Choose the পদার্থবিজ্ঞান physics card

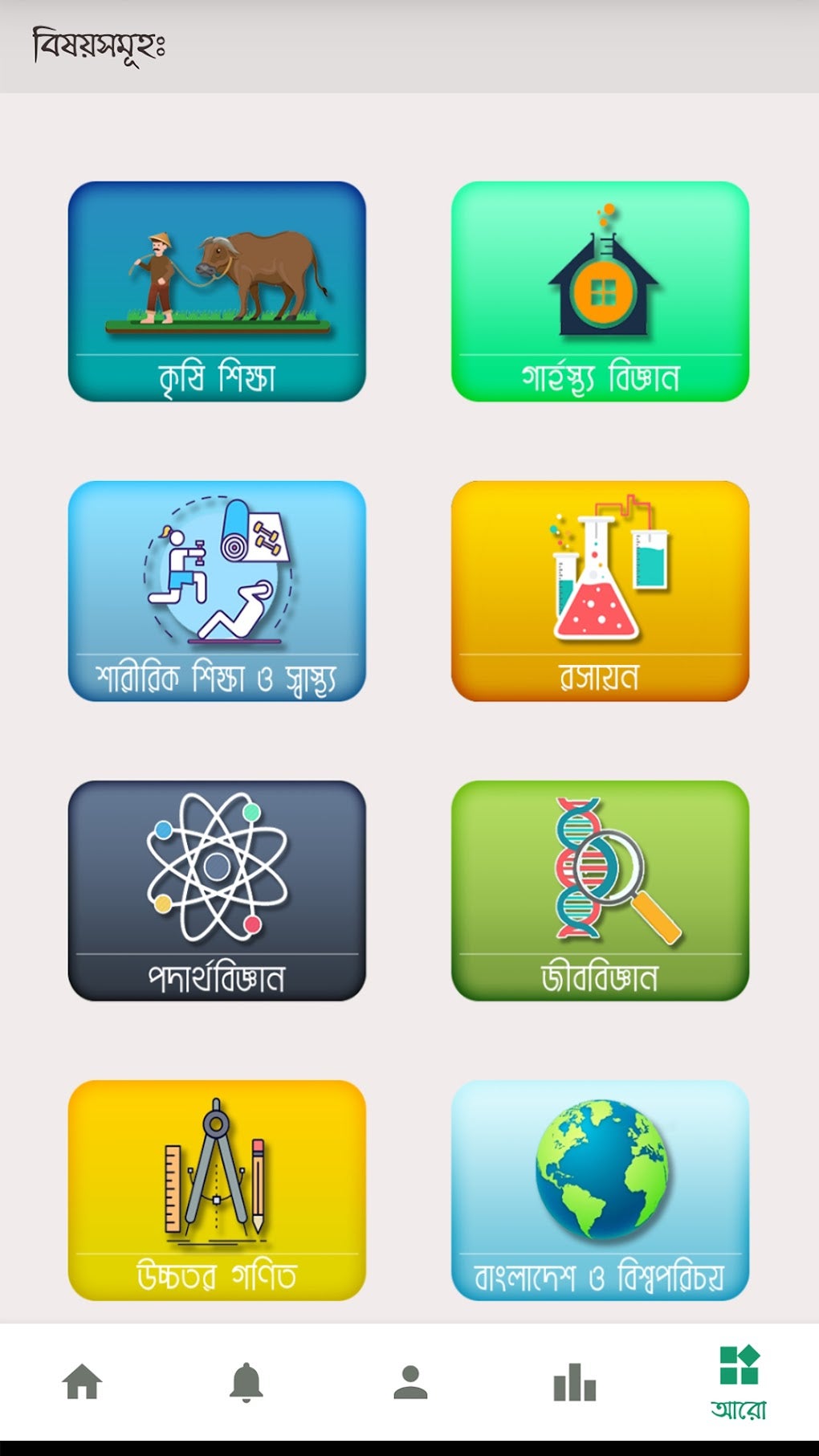[x=217, y=891]
